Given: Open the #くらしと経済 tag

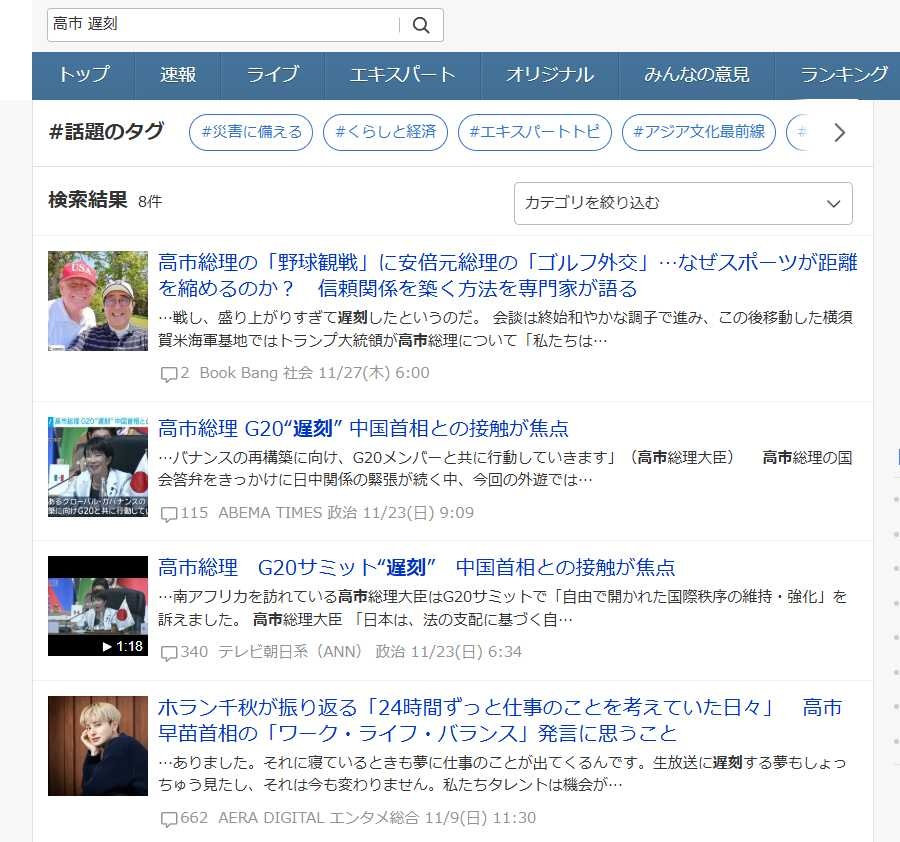Looking at the screenshot, I should point(385,132).
